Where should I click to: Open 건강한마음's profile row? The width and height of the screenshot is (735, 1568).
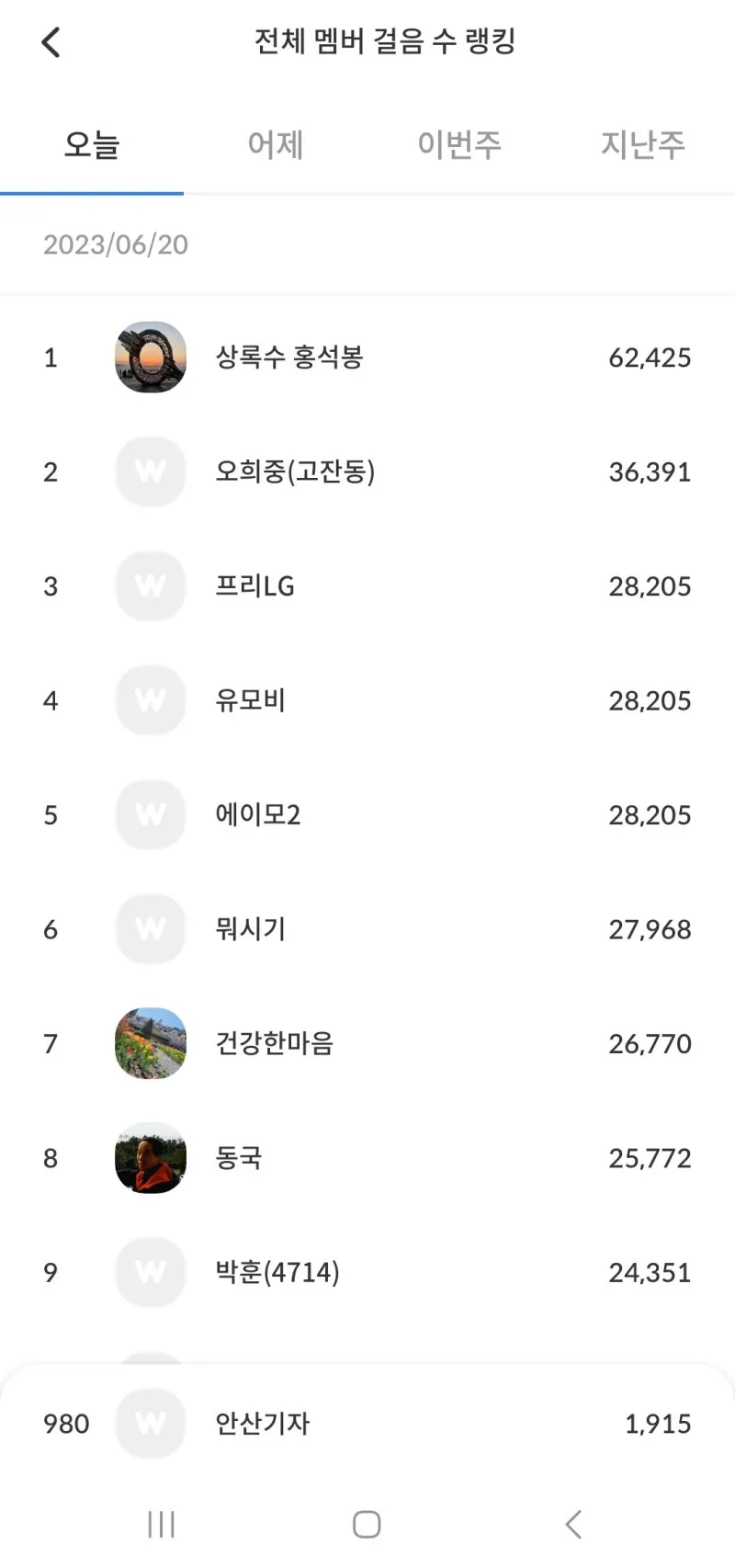click(367, 1043)
